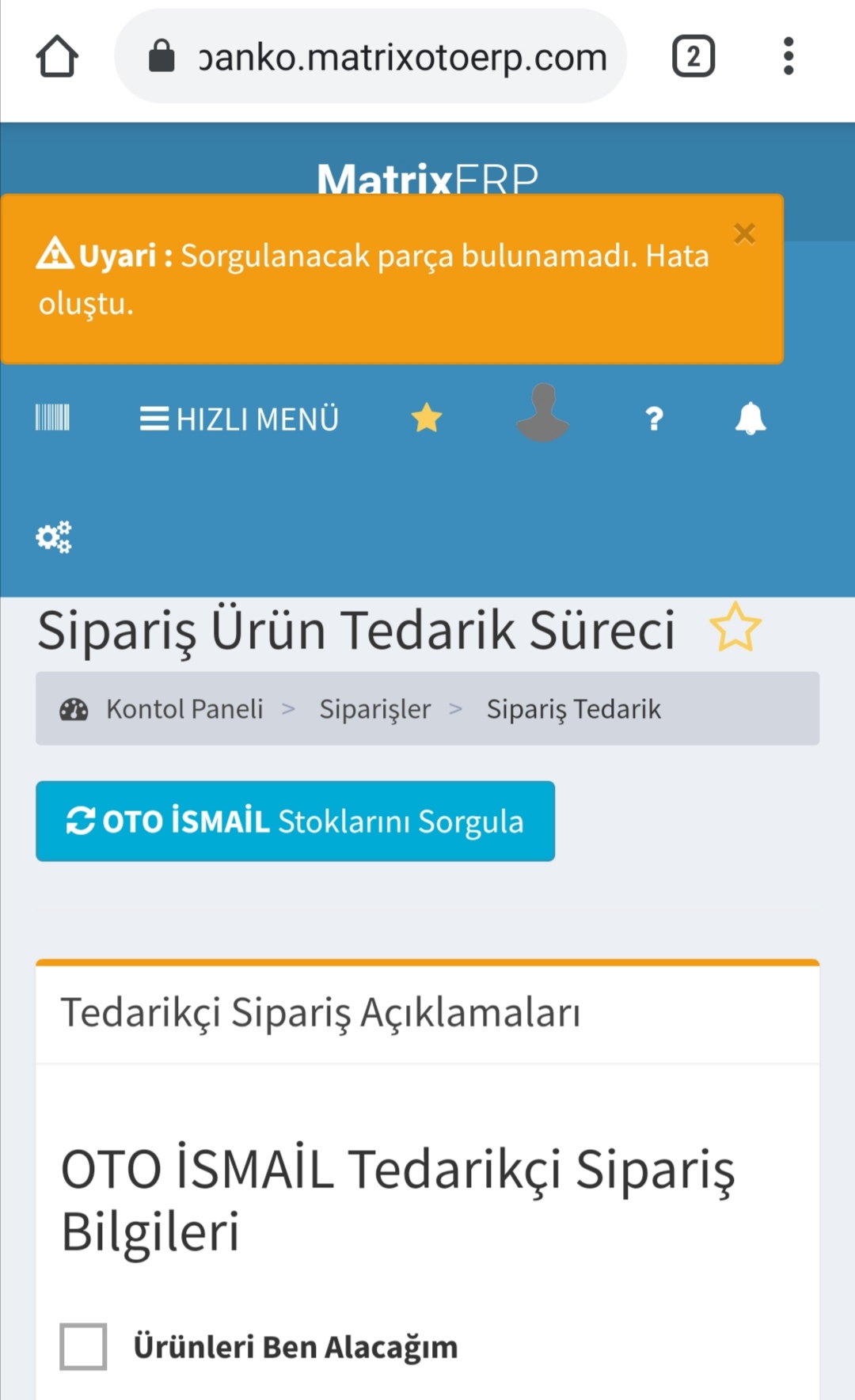
Task: Open the user profile avatar
Action: click(542, 412)
